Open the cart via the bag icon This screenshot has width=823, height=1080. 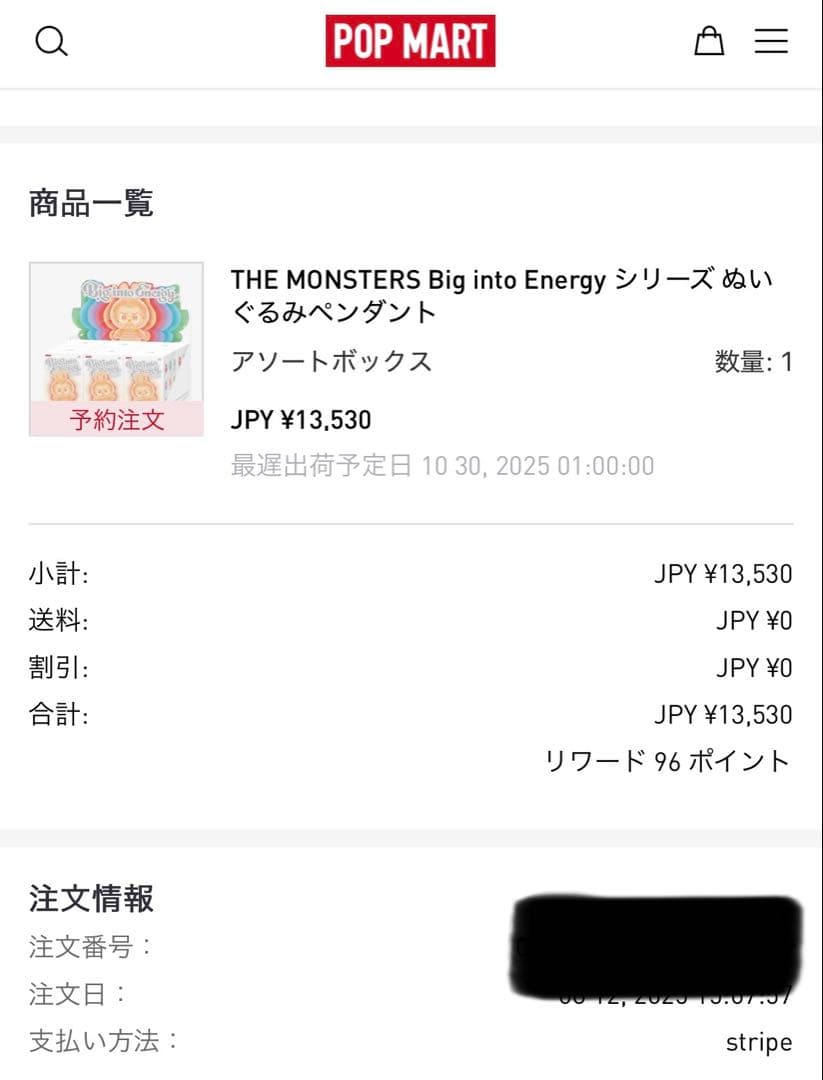pos(709,42)
